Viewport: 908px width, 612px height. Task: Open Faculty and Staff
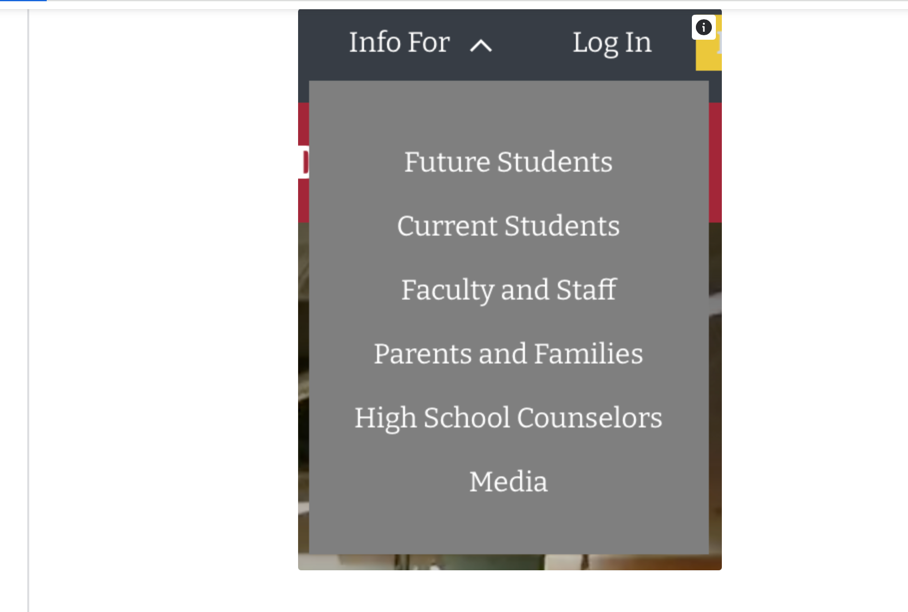coord(508,290)
